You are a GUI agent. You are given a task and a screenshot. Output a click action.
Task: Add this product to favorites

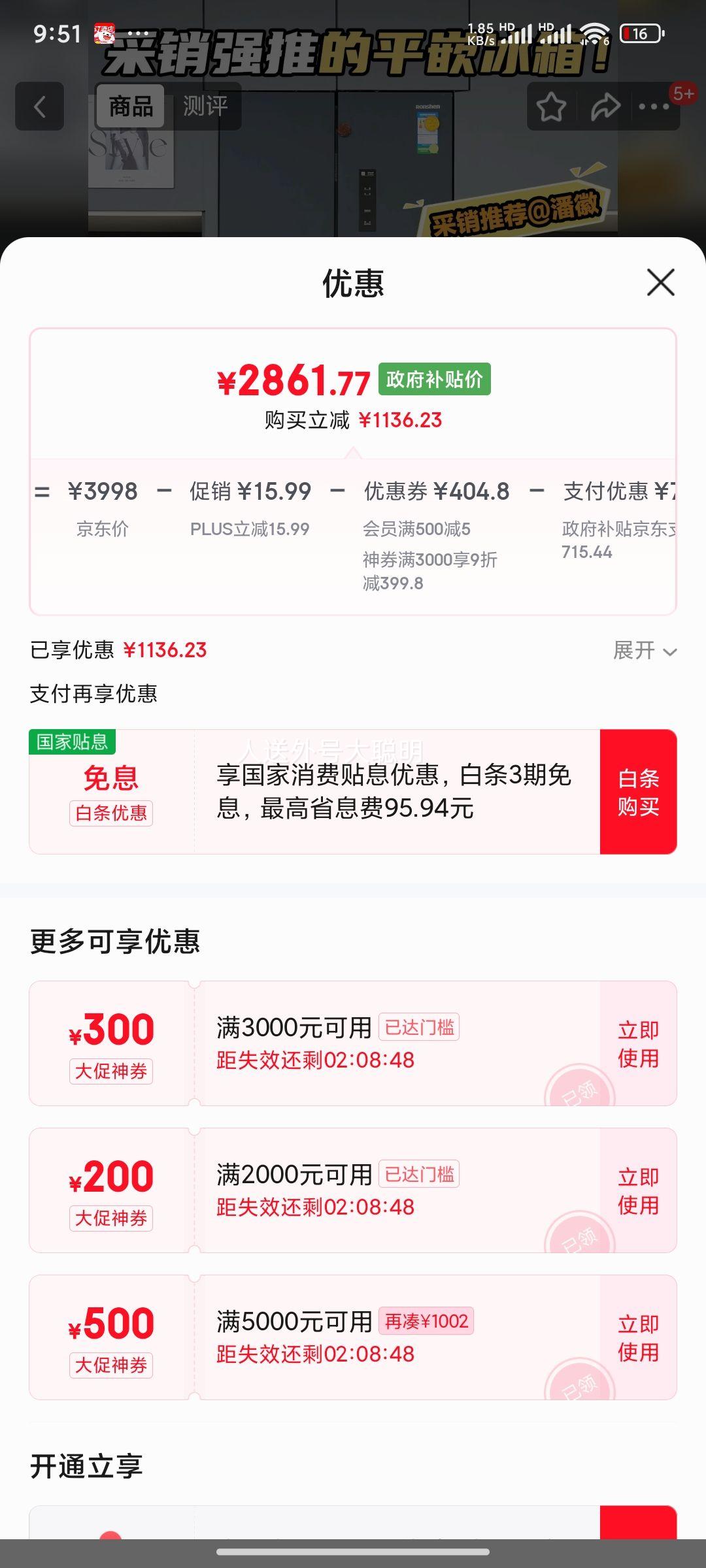[x=551, y=106]
